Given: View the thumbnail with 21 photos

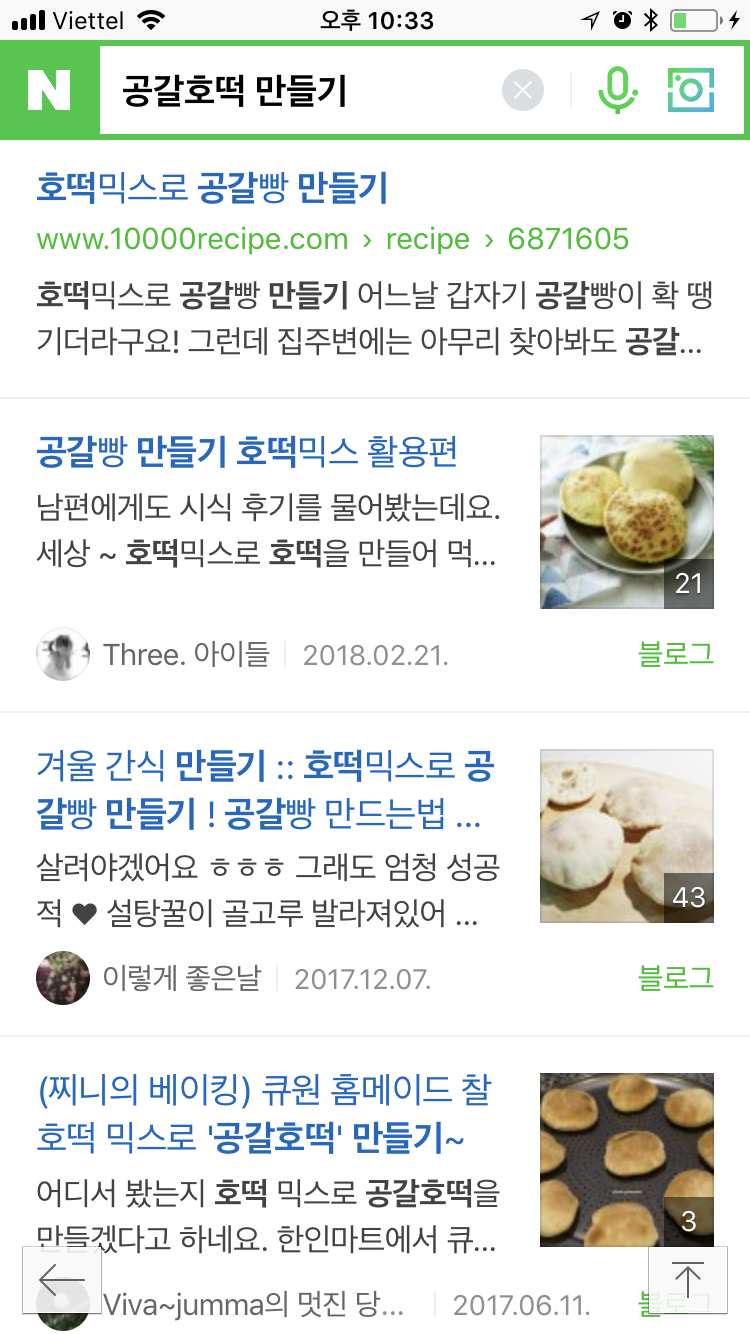Looking at the screenshot, I should point(626,522).
